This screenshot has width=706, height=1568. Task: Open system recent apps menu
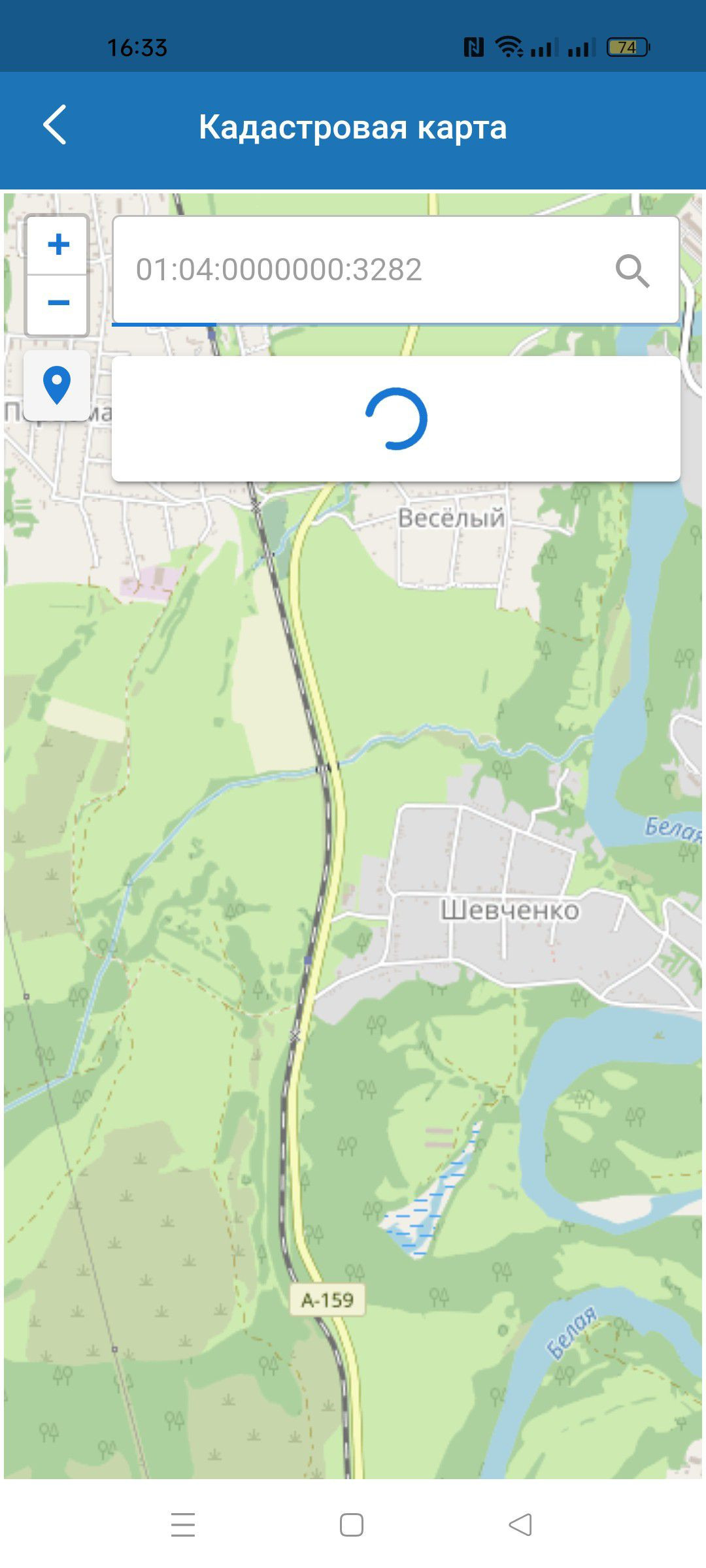[183, 1524]
